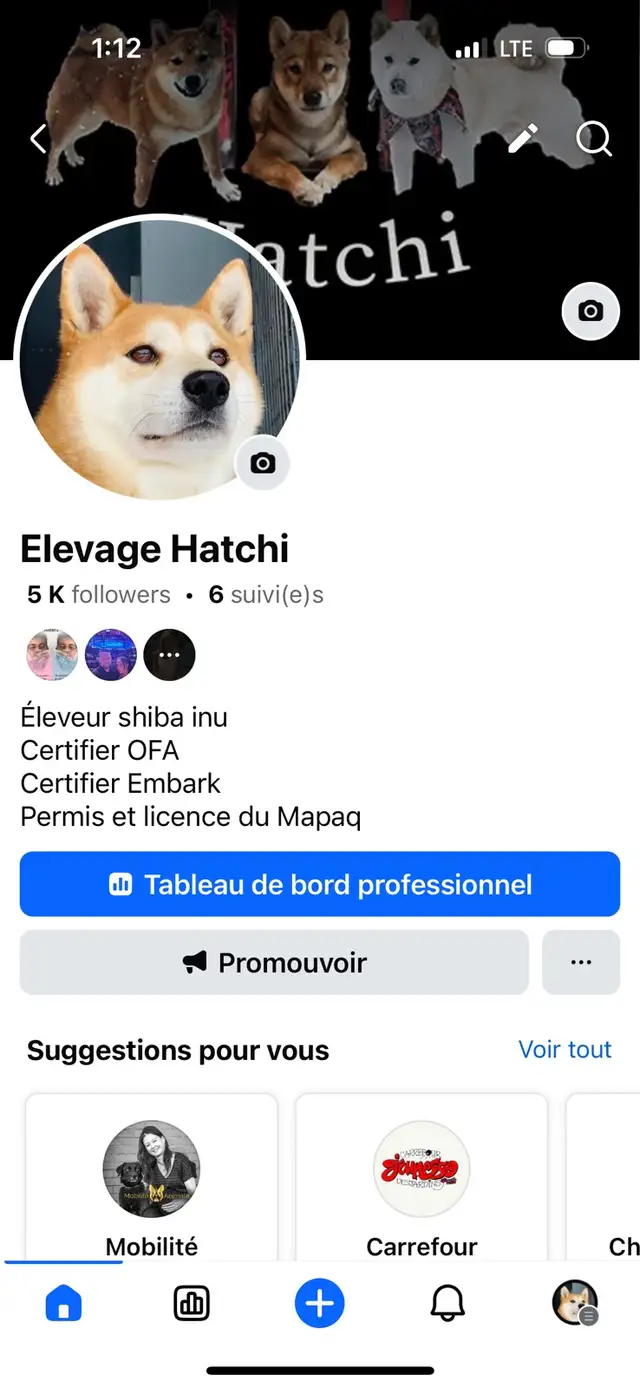Tap the pencil edit icon
The image size is (640, 1388).
523,139
